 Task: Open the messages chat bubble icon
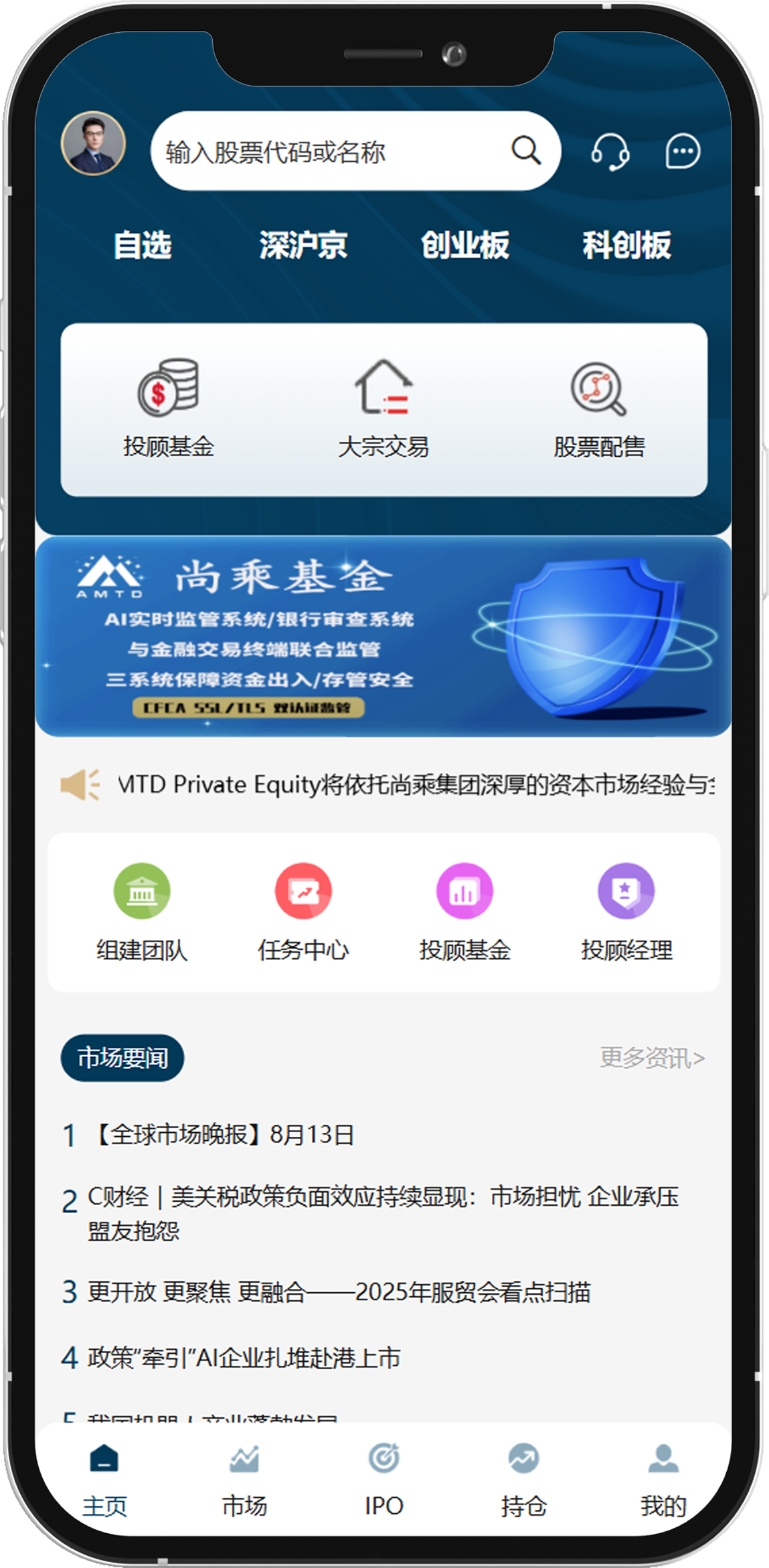(x=682, y=151)
